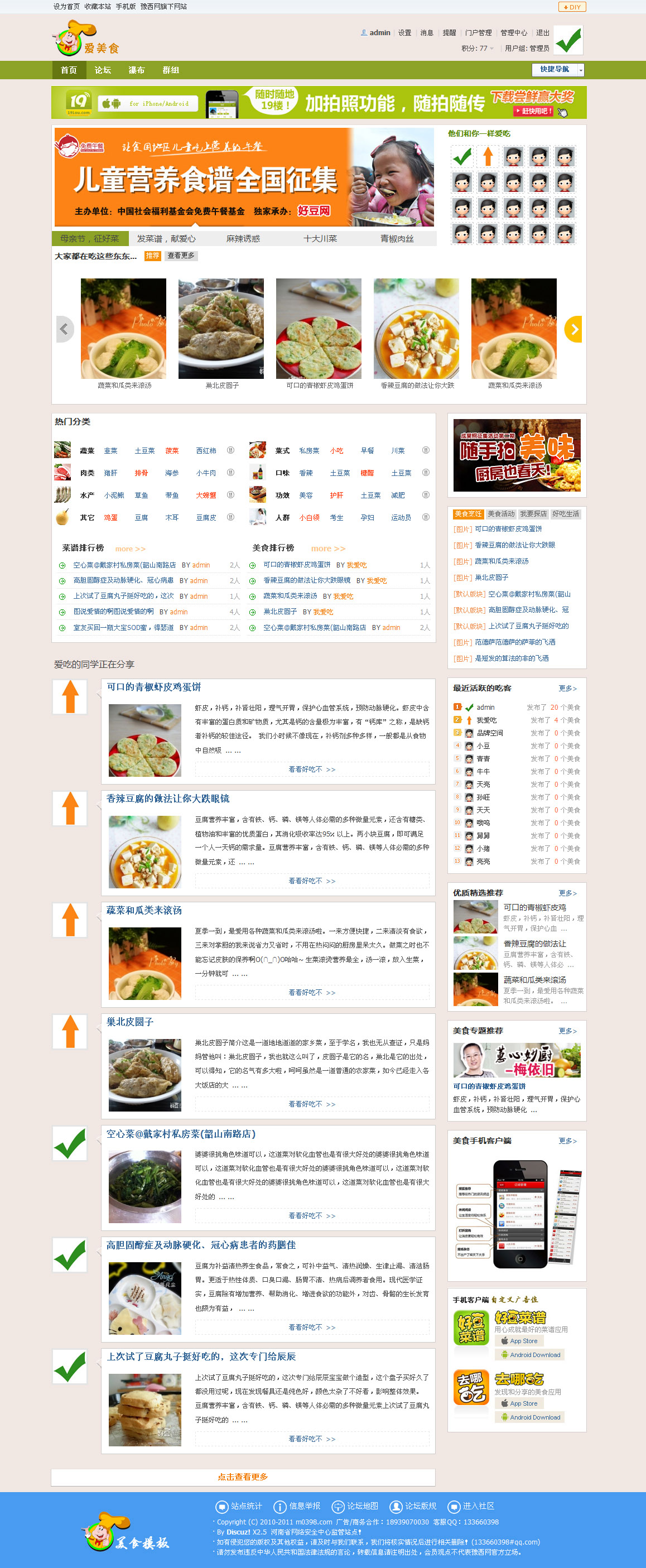
Task: Open the 论坛 navigation tab
Action: click(102, 70)
